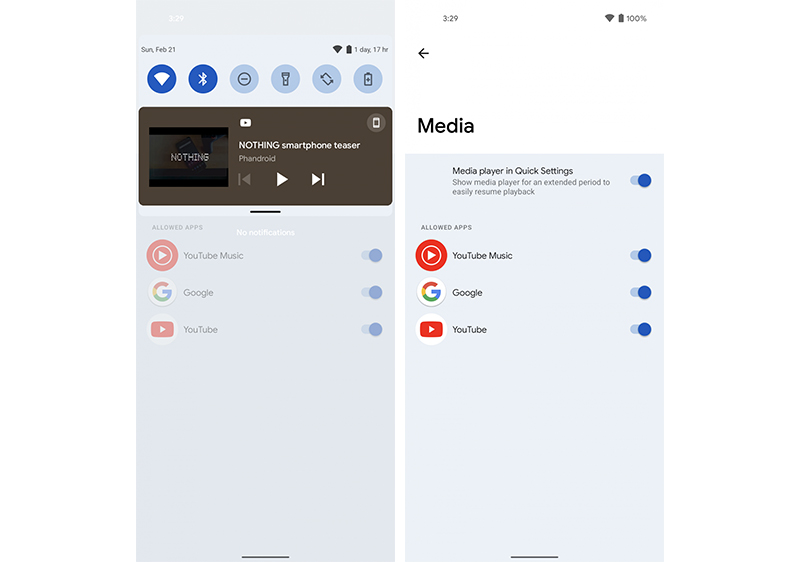Toggle the auto-rotate quick settings tile
This screenshot has height=562, width=800.
click(x=327, y=79)
